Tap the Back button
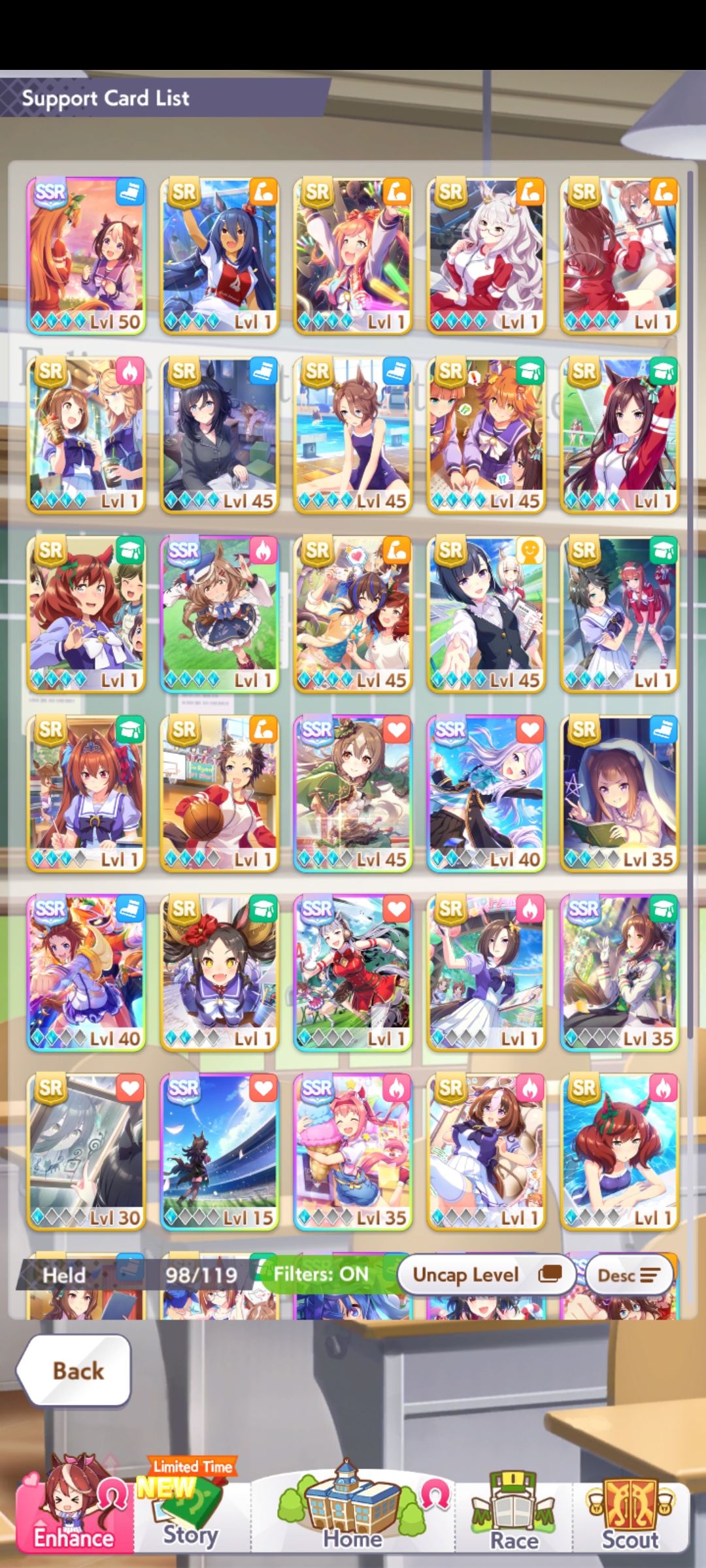 pyautogui.click(x=75, y=1370)
